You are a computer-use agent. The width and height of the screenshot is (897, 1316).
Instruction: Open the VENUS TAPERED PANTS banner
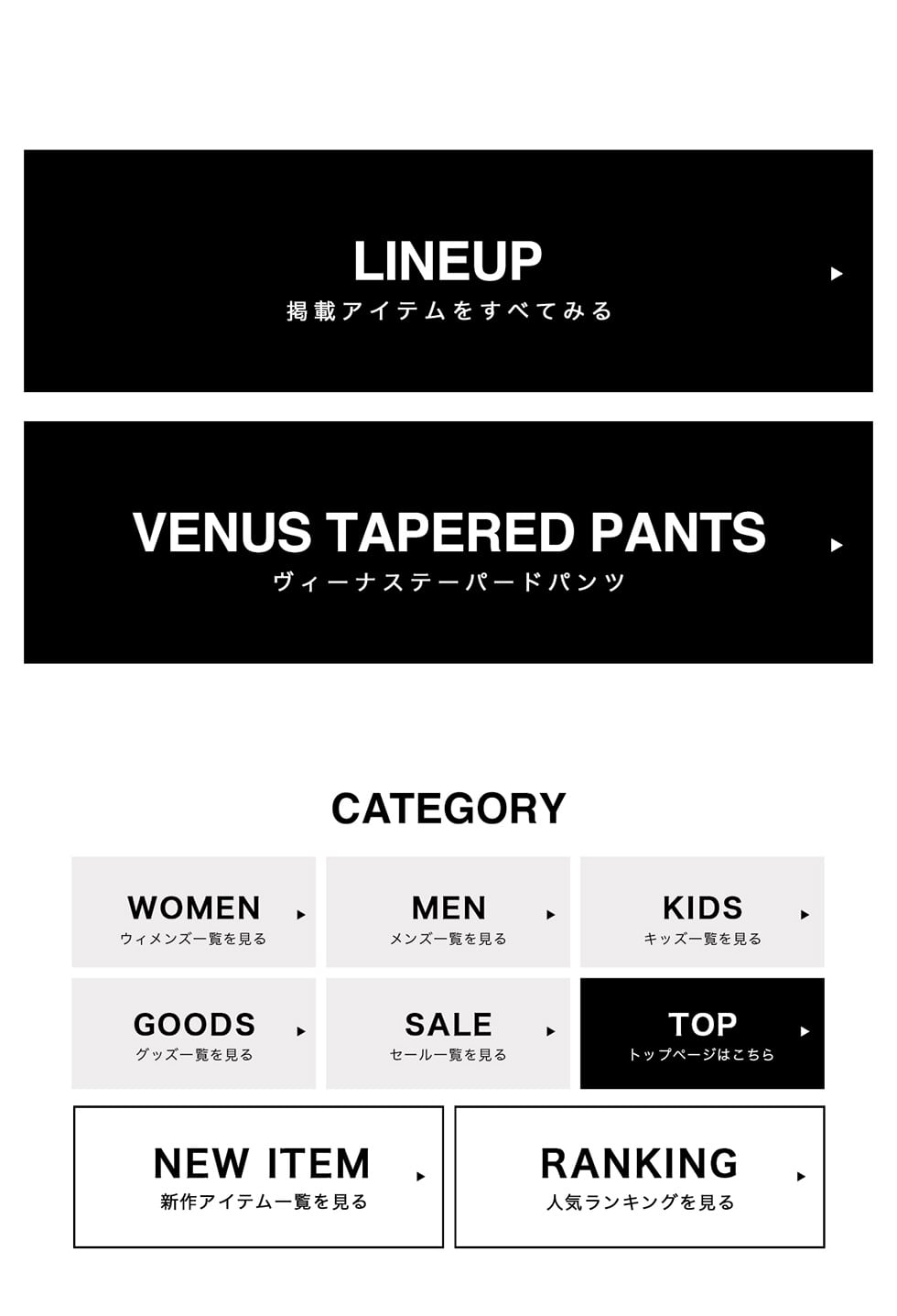[x=448, y=542]
